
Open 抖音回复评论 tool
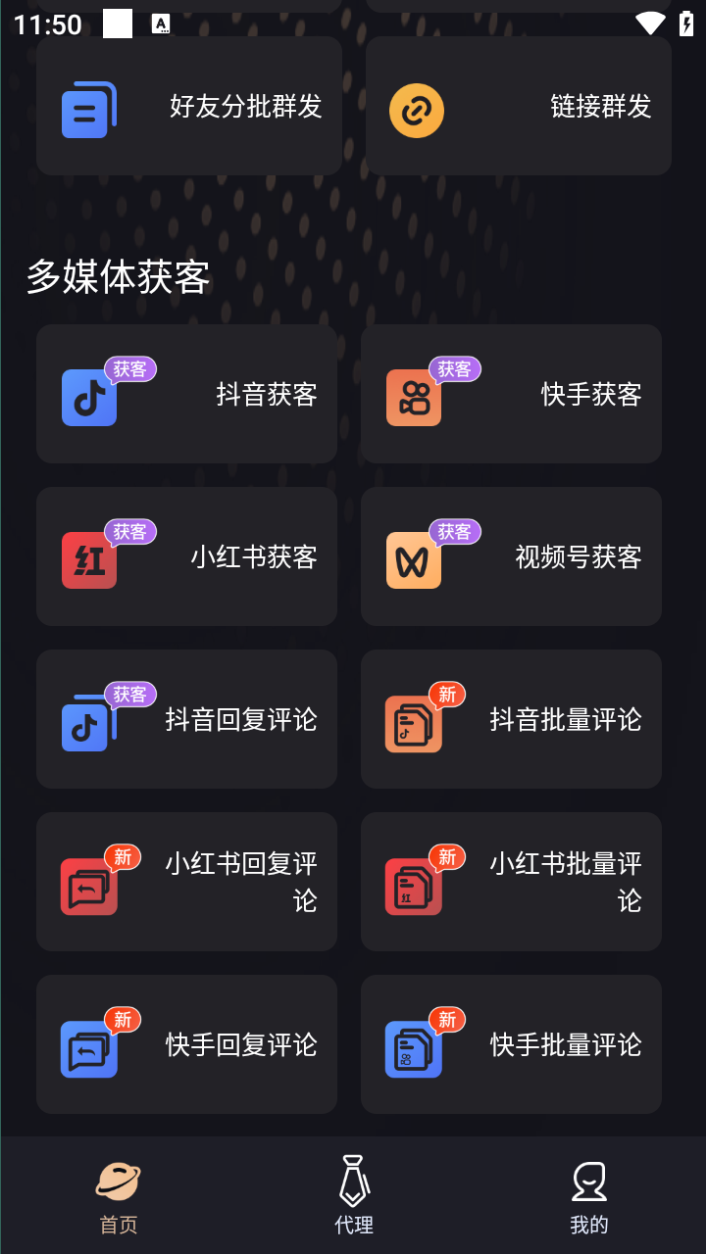187,719
